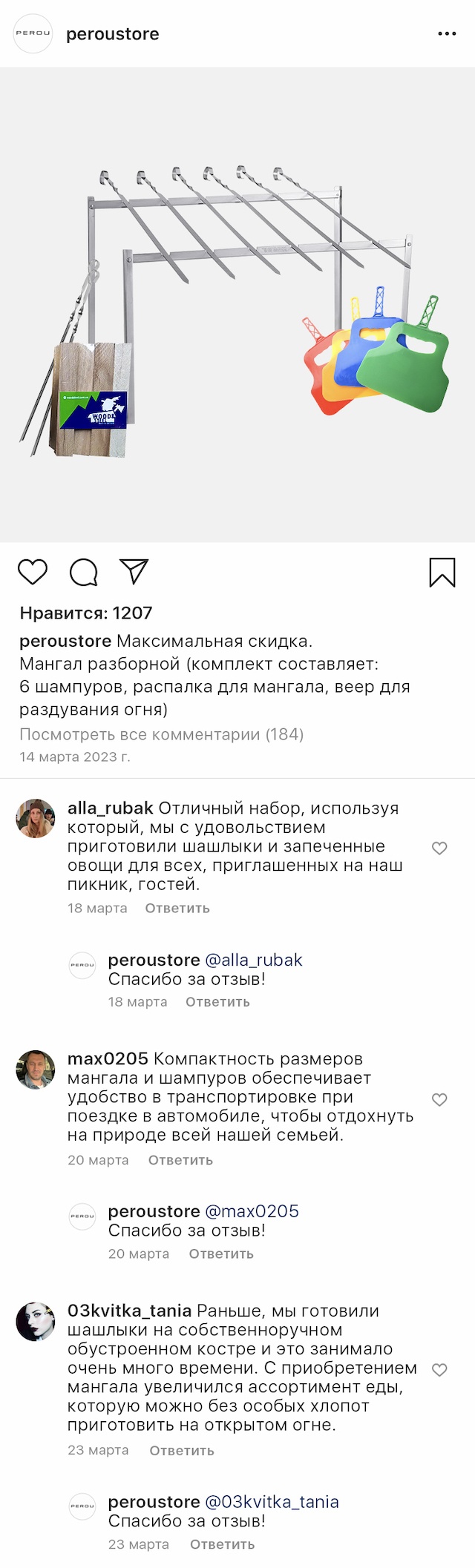This screenshot has width=475, height=1568.
Task: Open the @max0205 mention link
Action: click(252, 1211)
